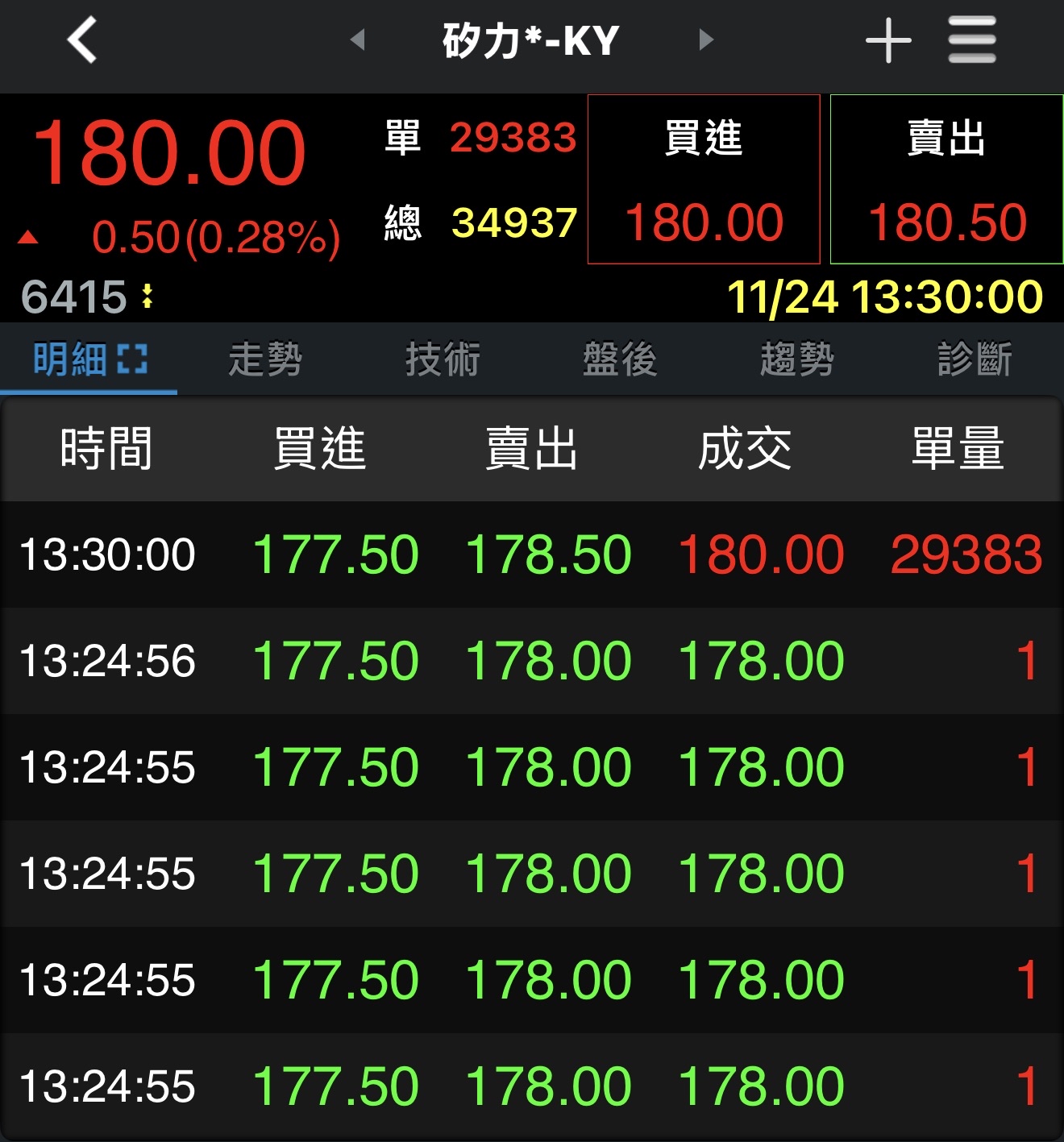View the 盤後 tab
1064x1142 pixels.
pyautogui.click(x=620, y=359)
